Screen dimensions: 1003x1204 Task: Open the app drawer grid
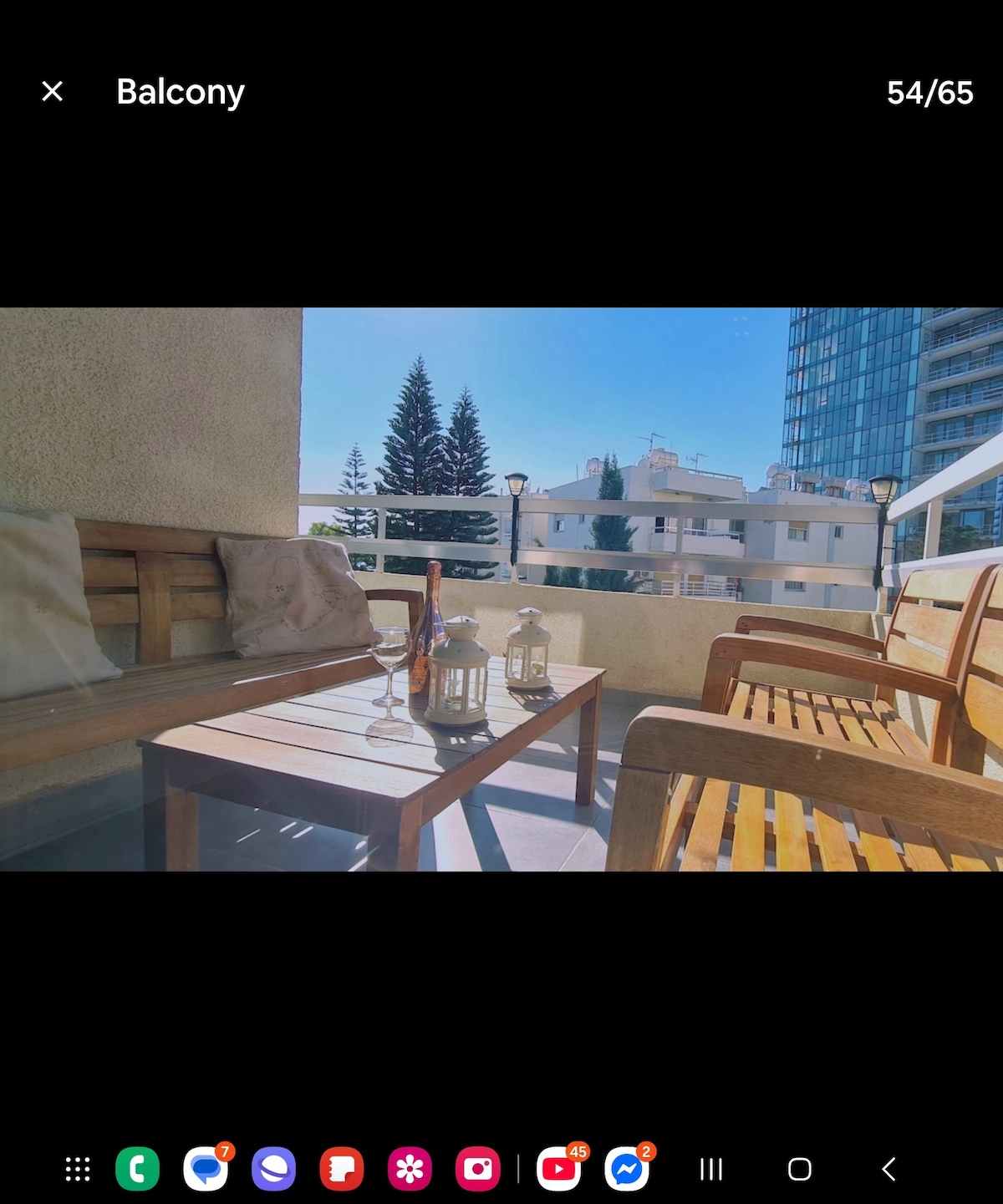[78, 1169]
